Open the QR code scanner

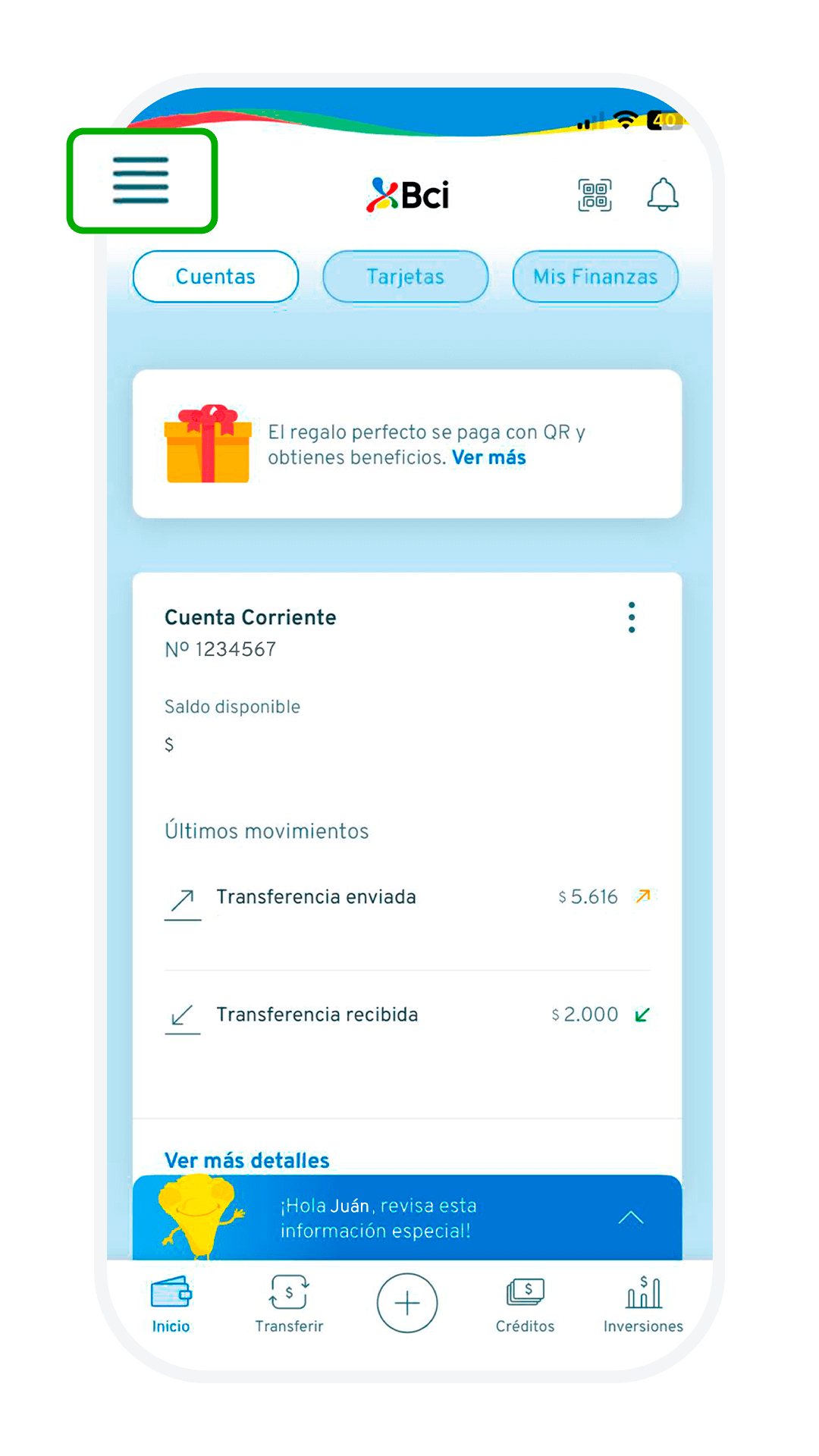coord(595,194)
